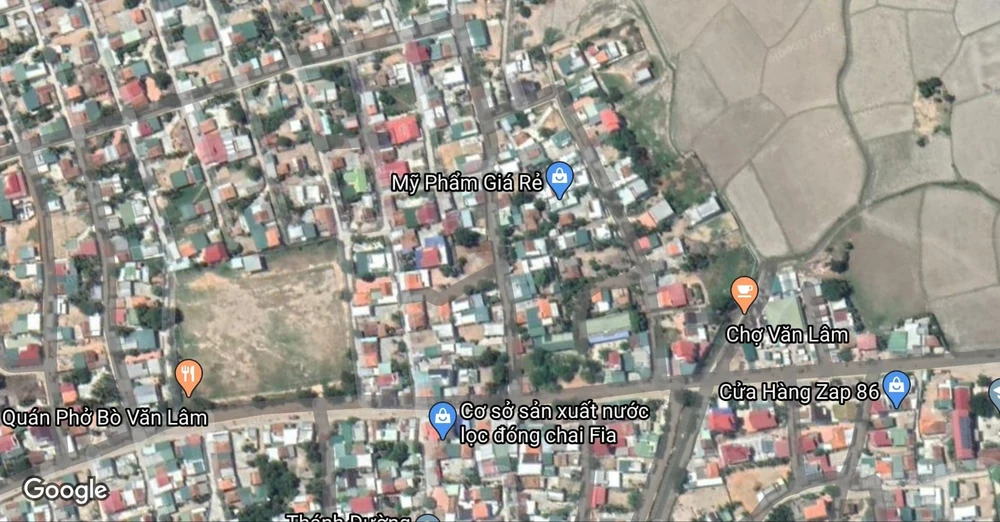This screenshot has width=1000, height=522.
Task: Tap the Cửa Hàng Zap 86 store pin
Action: (x=897, y=387)
